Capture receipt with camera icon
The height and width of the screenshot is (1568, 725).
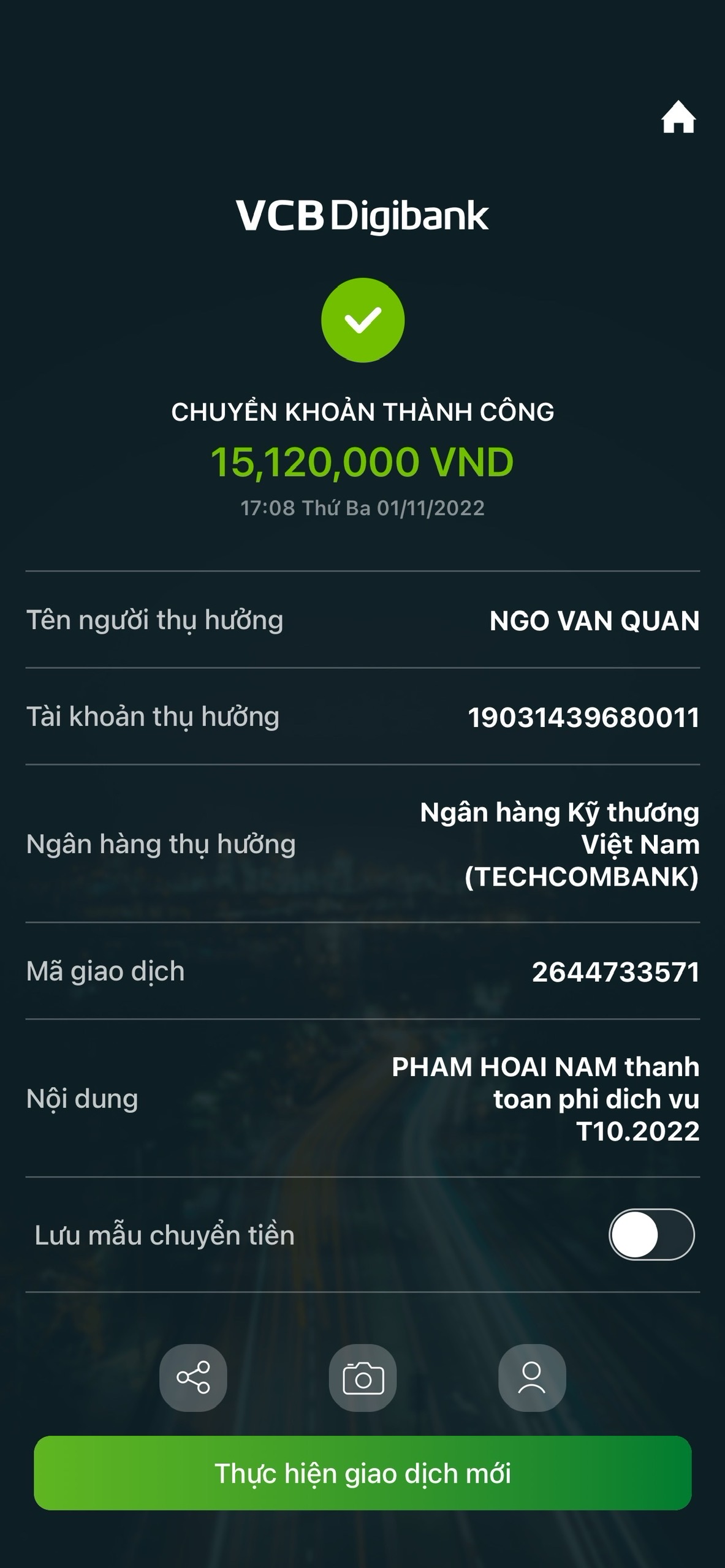click(363, 1378)
